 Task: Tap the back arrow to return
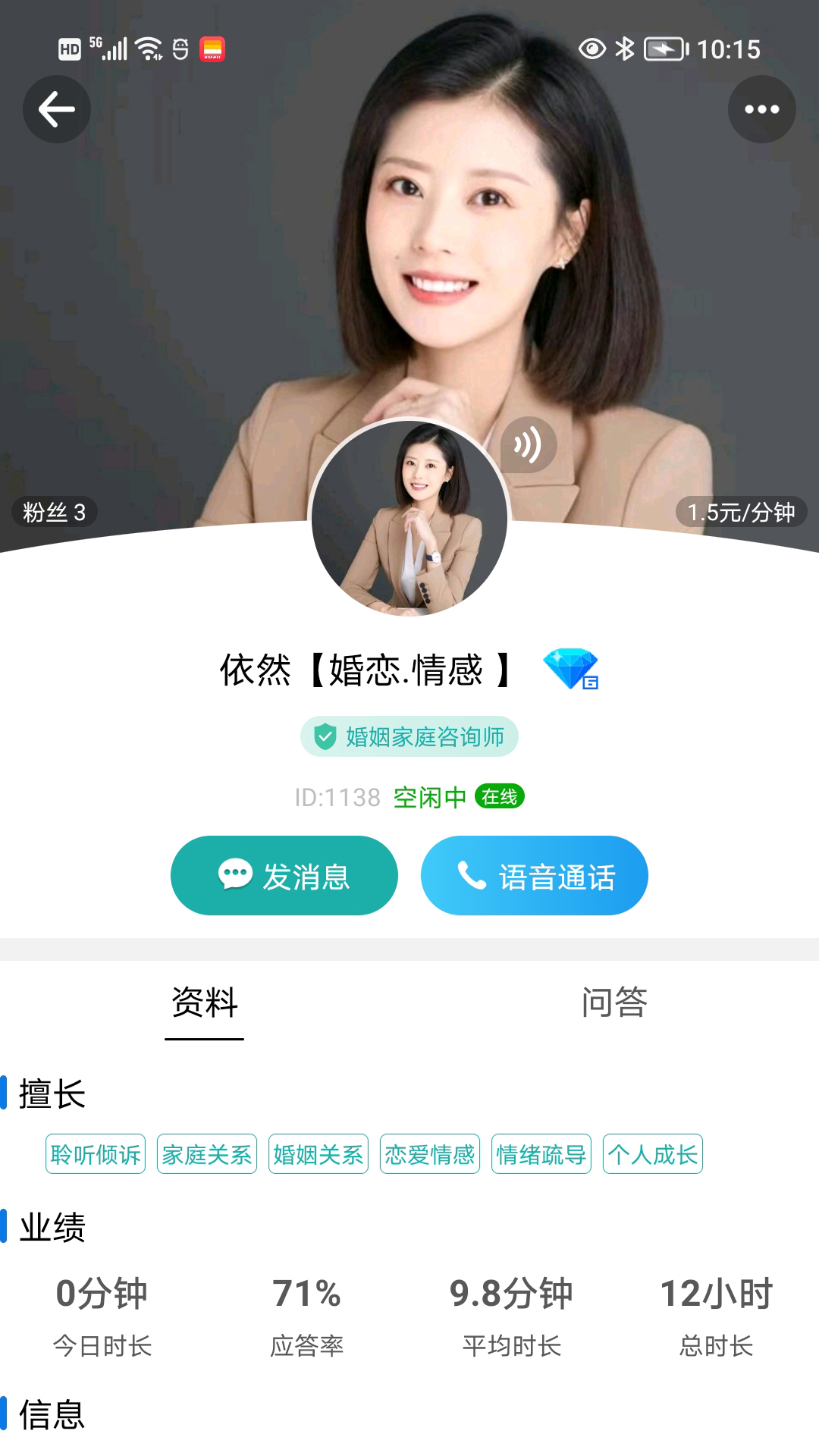[57, 109]
